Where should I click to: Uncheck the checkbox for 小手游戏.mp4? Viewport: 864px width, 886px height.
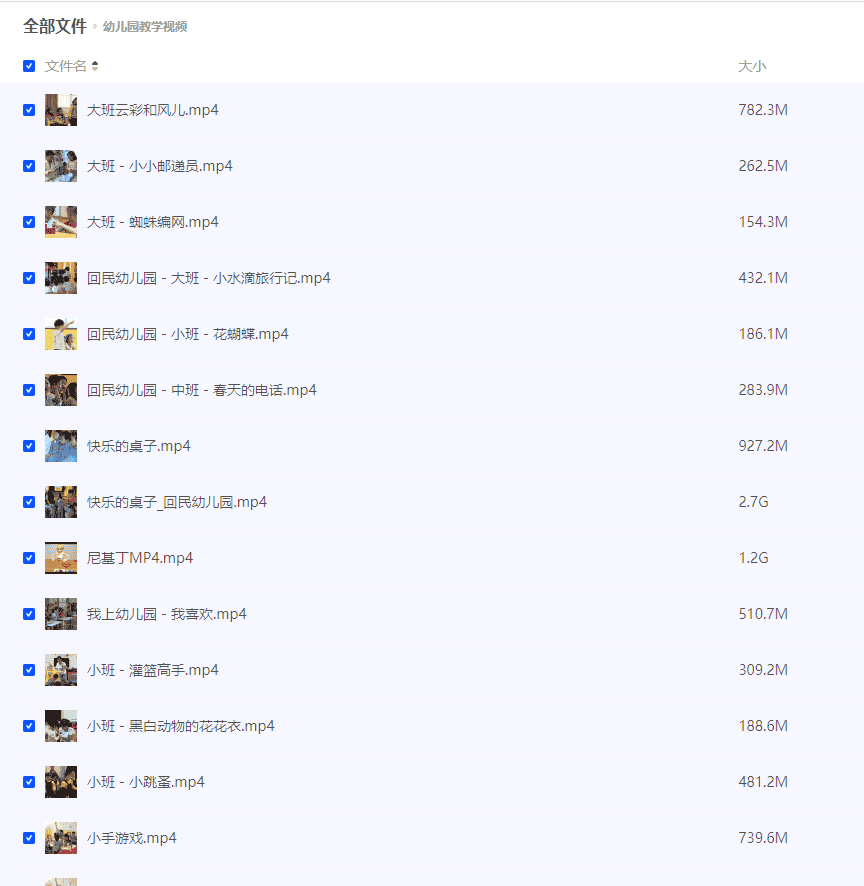[29, 838]
